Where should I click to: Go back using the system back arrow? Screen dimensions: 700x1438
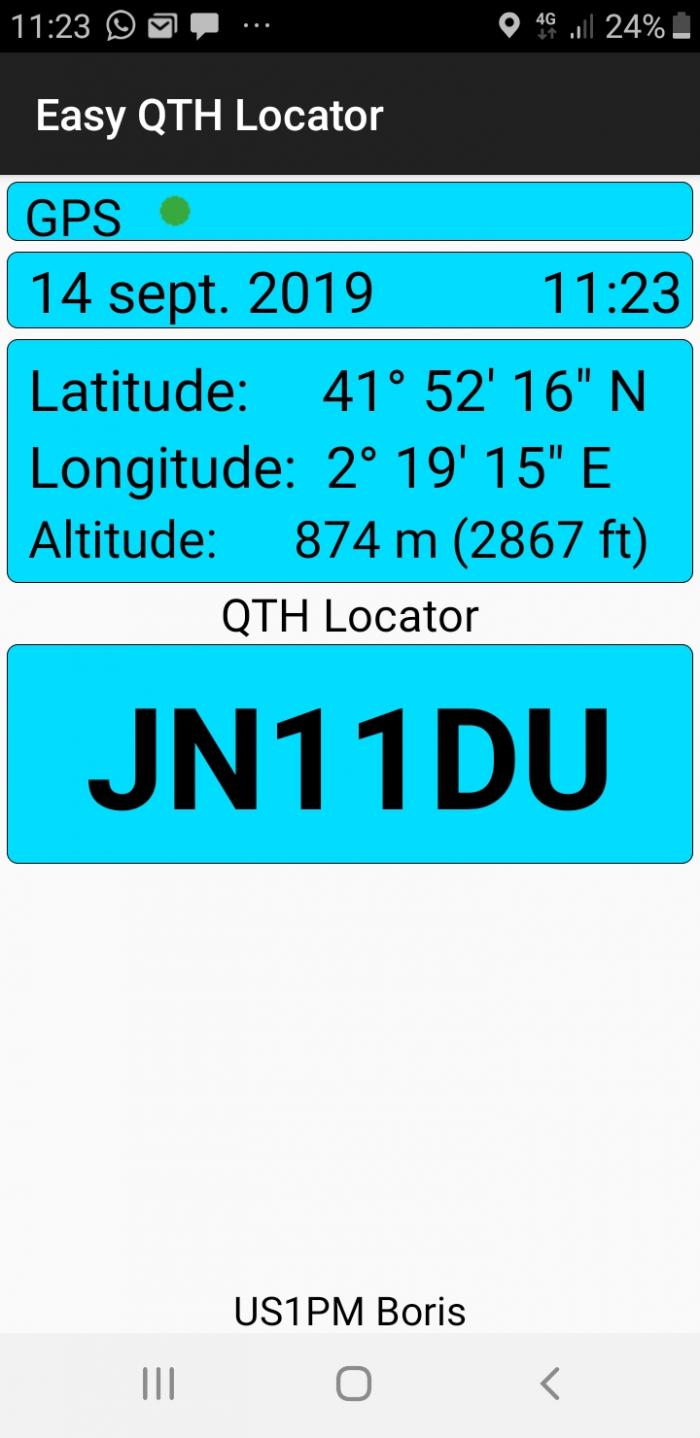549,1383
